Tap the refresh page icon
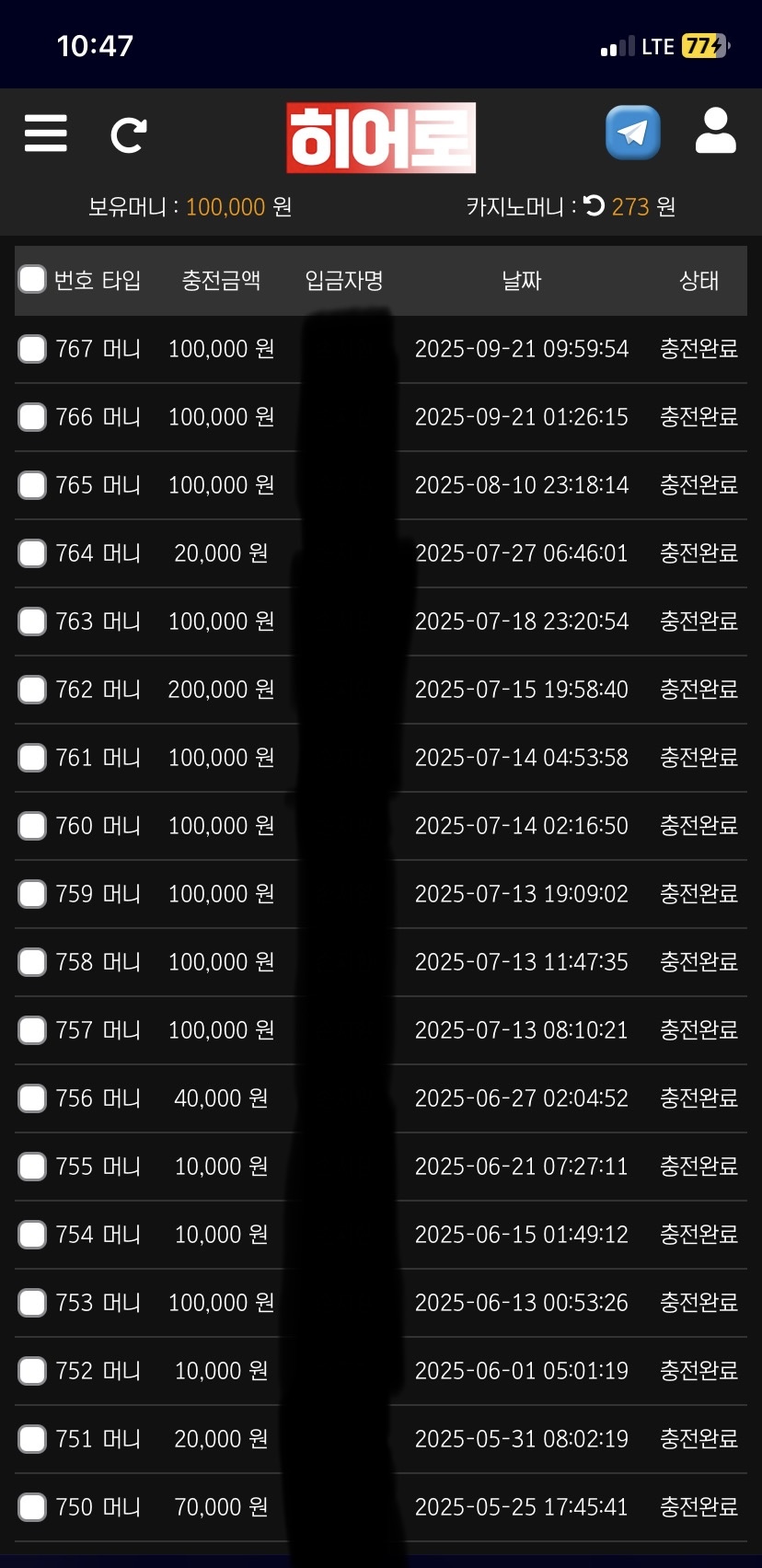This screenshot has width=762, height=1568. point(128,135)
